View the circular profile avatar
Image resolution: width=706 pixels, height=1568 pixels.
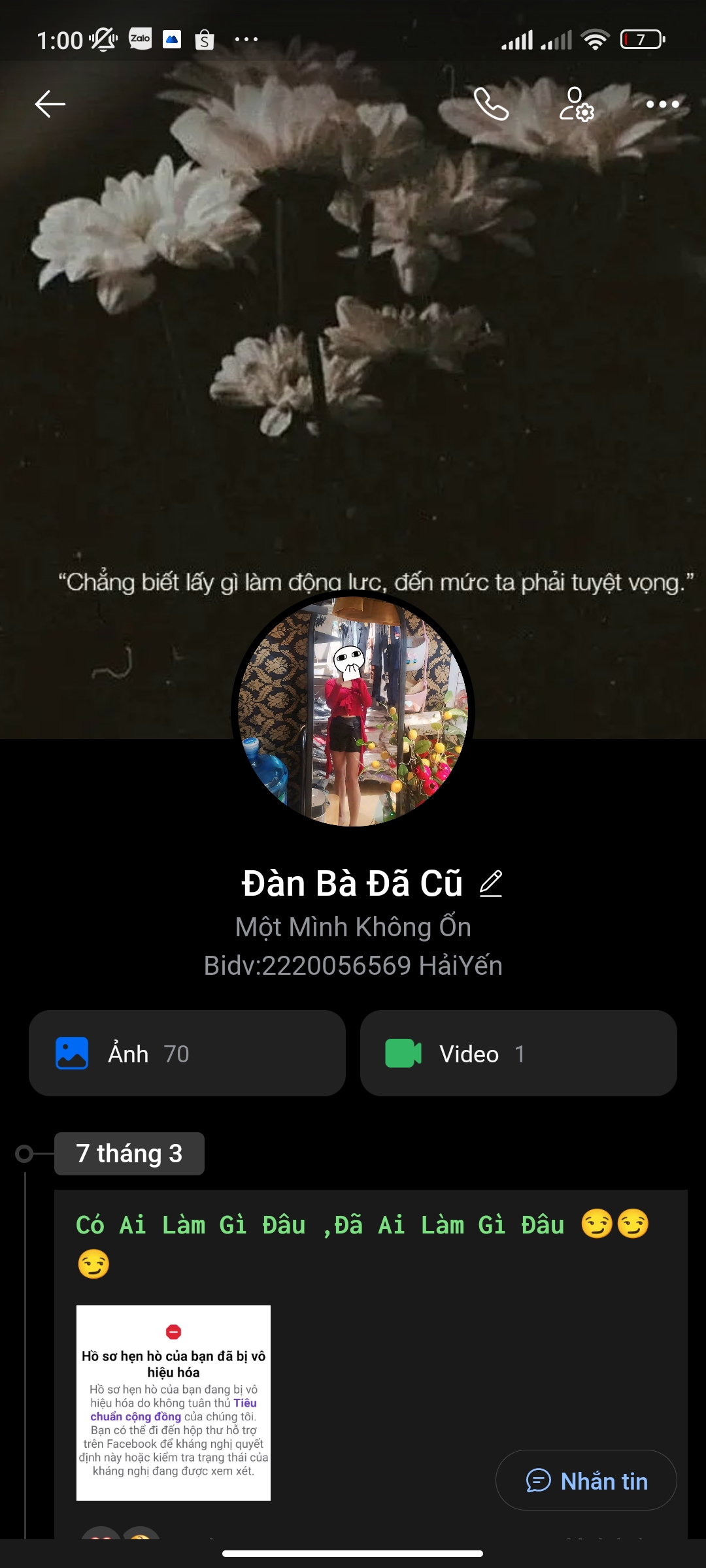tap(353, 711)
